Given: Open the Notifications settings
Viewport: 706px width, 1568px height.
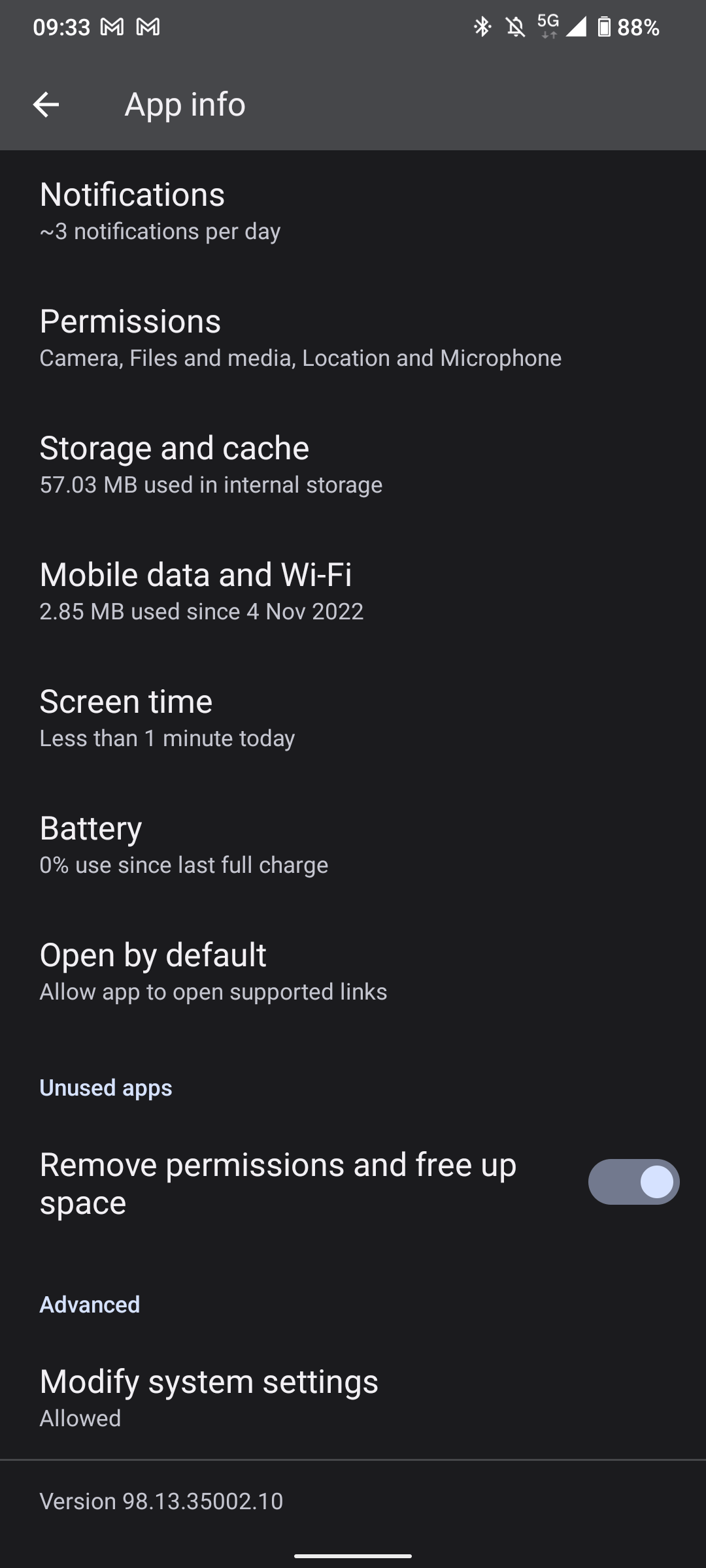Looking at the screenshot, I should coord(353,212).
